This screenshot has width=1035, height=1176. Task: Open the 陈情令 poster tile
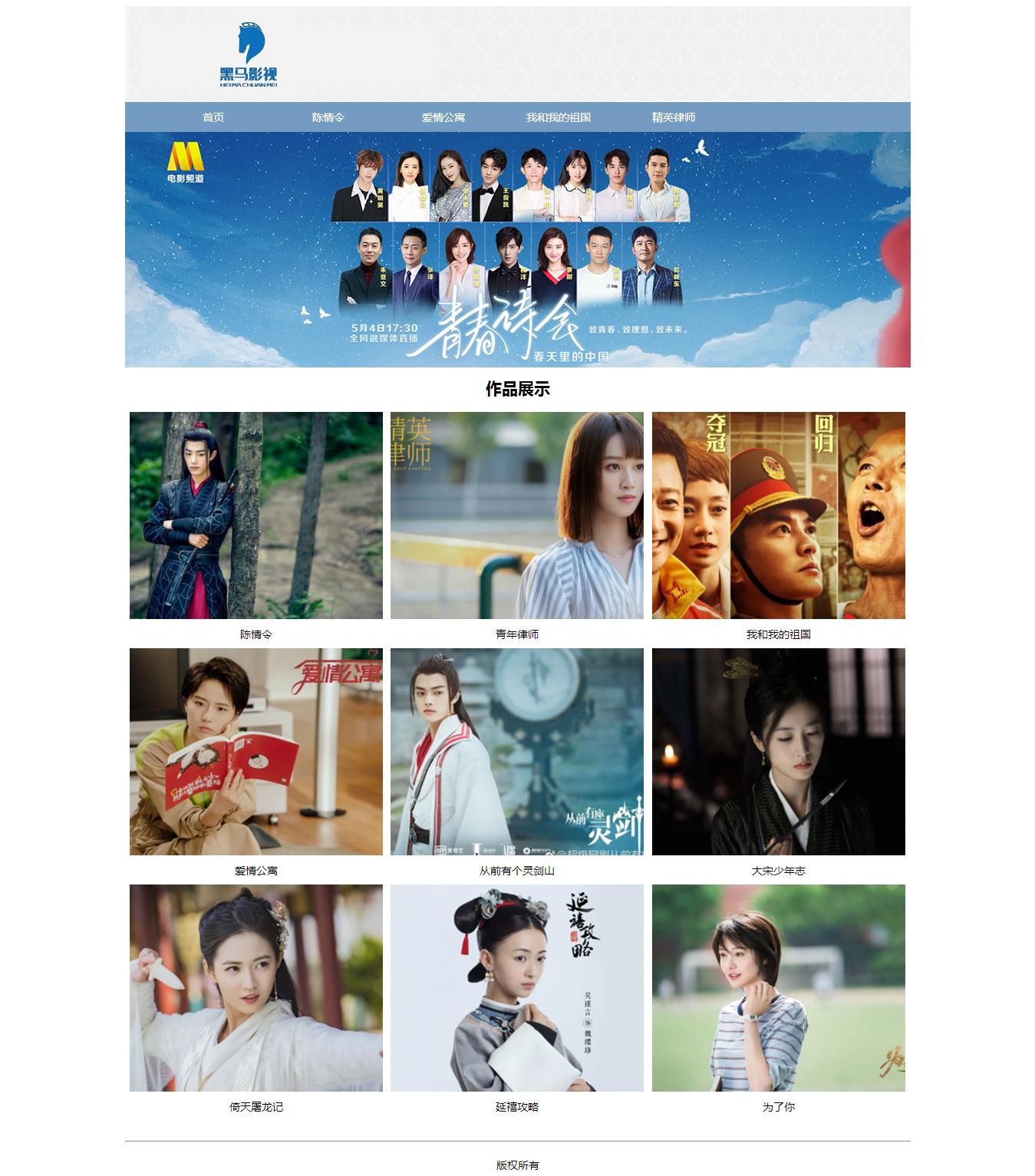[256, 516]
